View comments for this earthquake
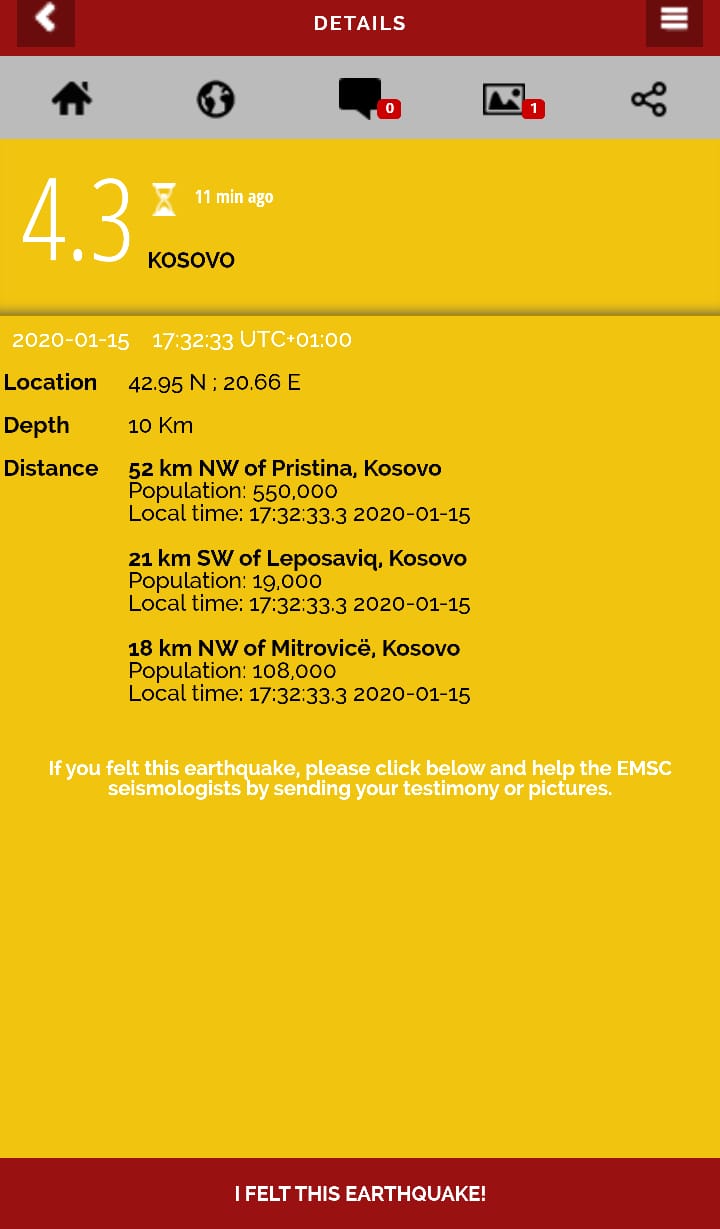The width and height of the screenshot is (720, 1229). (x=361, y=99)
